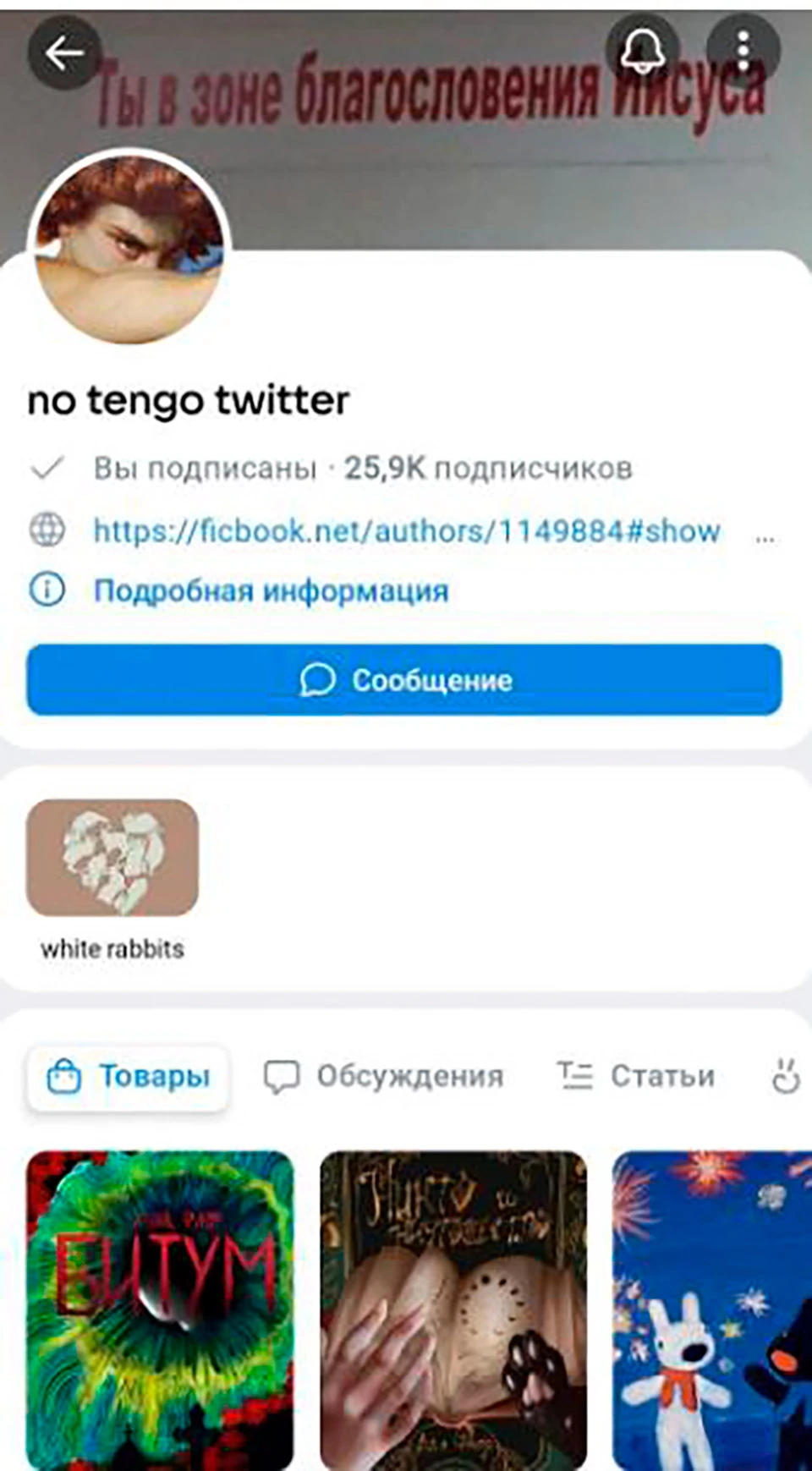Tap the Вы подписаны subscription status

pyautogui.click(x=203, y=468)
